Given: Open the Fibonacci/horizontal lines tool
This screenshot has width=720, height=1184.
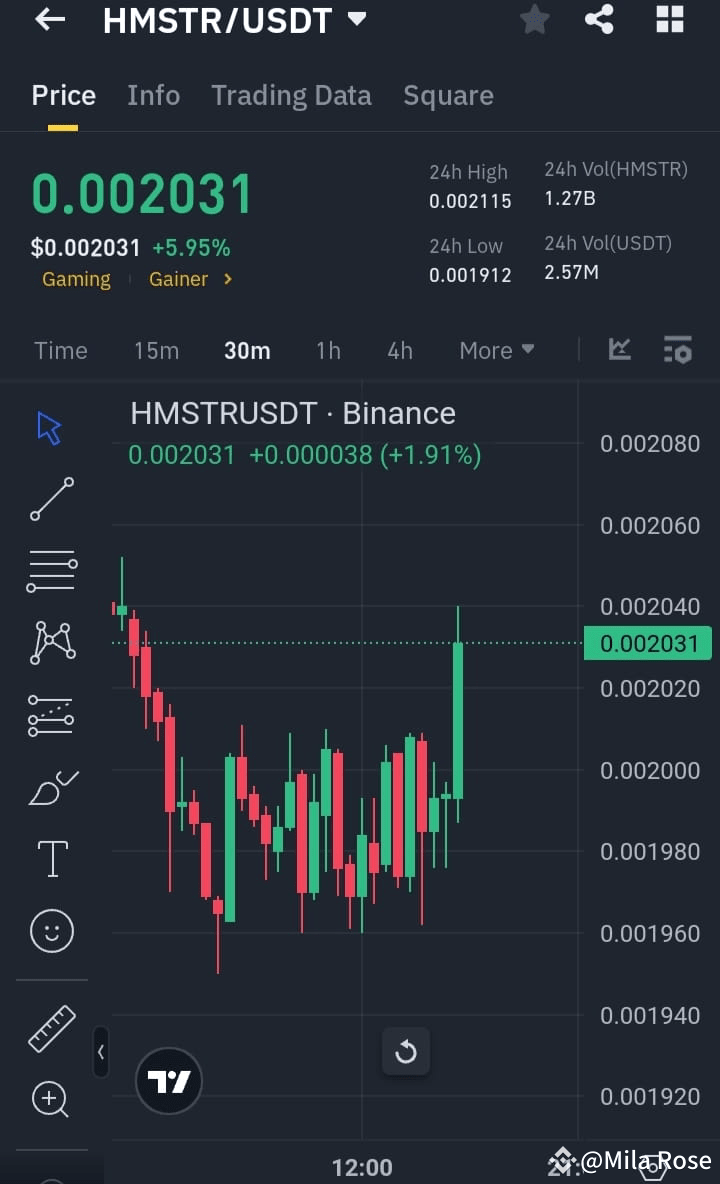Looking at the screenshot, I should (x=50, y=570).
